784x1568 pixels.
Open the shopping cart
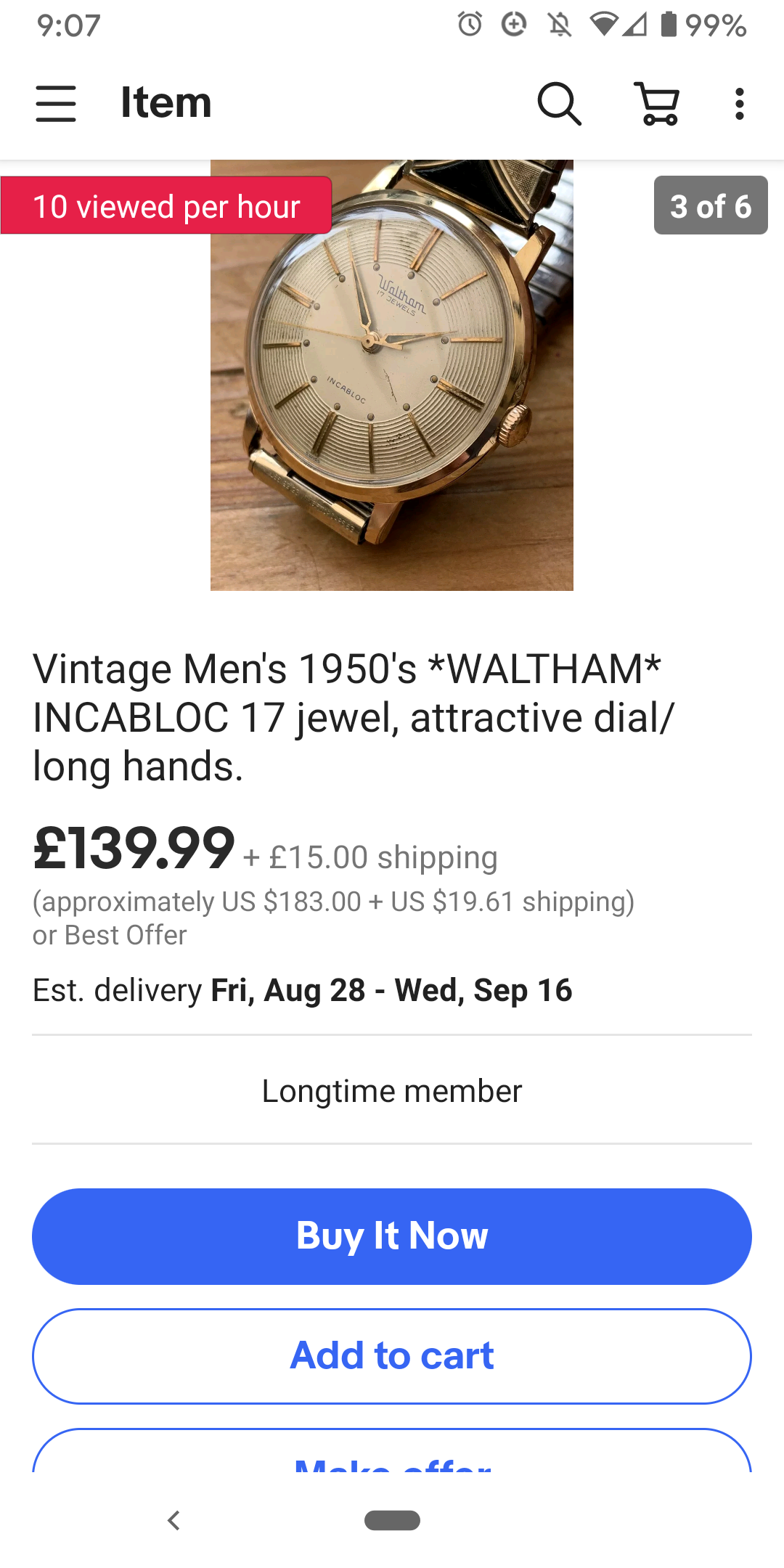click(x=658, y=103)
